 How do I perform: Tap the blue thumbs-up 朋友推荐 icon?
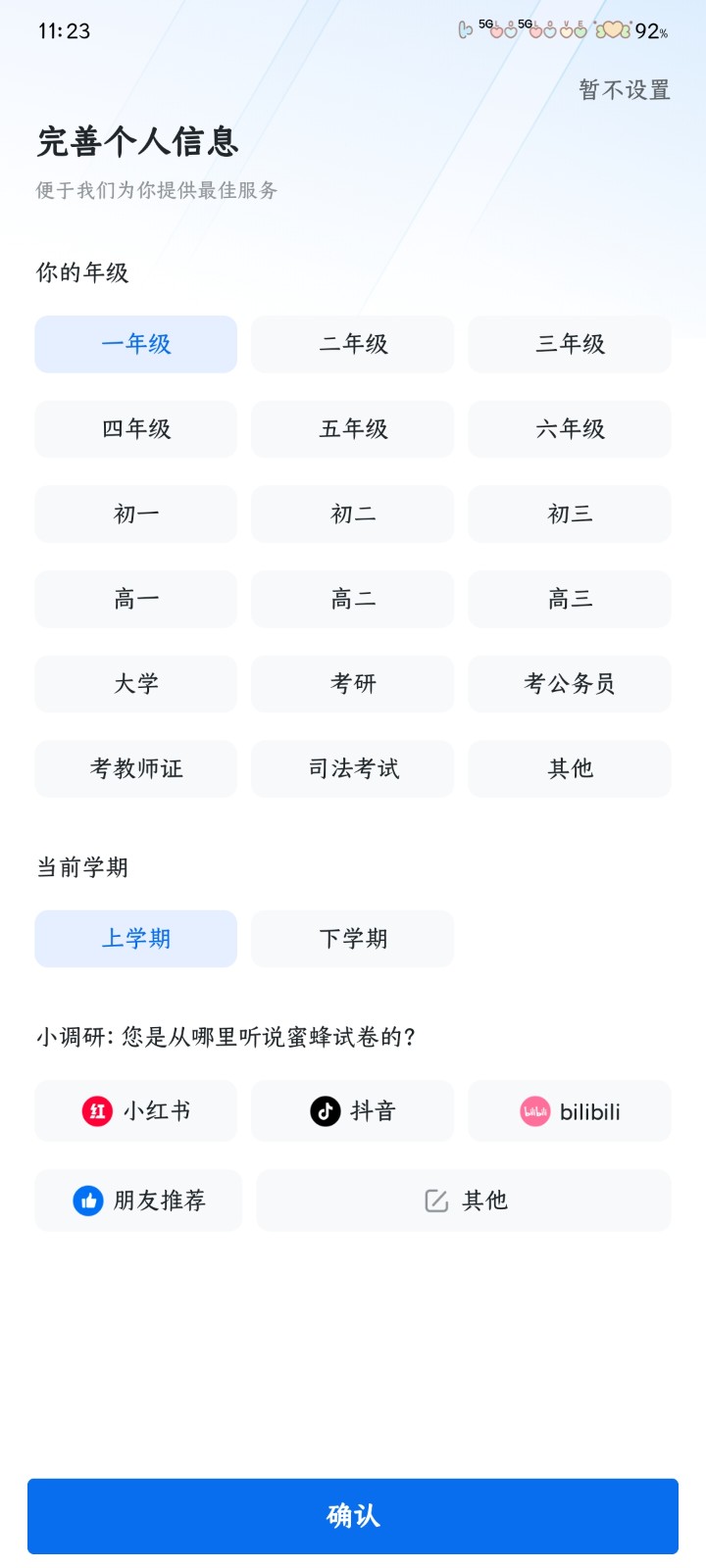(86, 1200)
